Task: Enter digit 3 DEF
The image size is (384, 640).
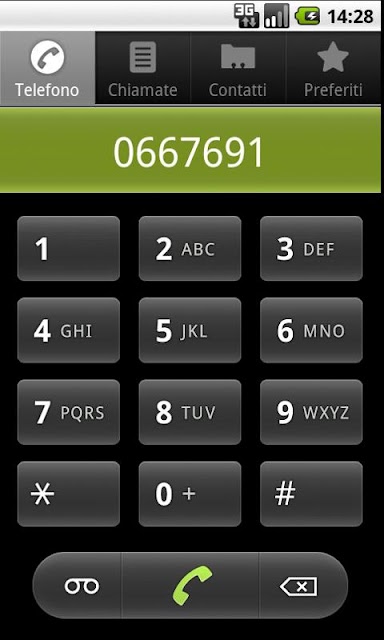Action: click(x=311, y=249)
